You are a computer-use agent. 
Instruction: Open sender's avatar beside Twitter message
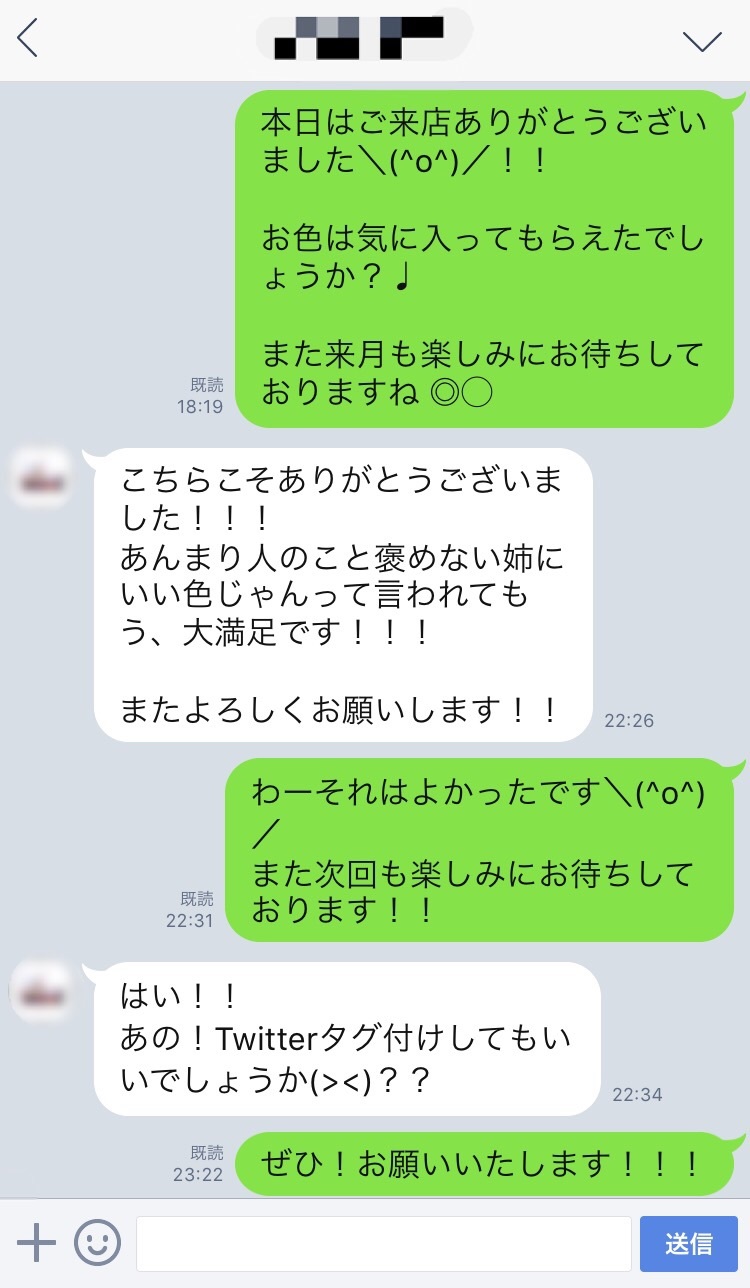click(41, 992)
